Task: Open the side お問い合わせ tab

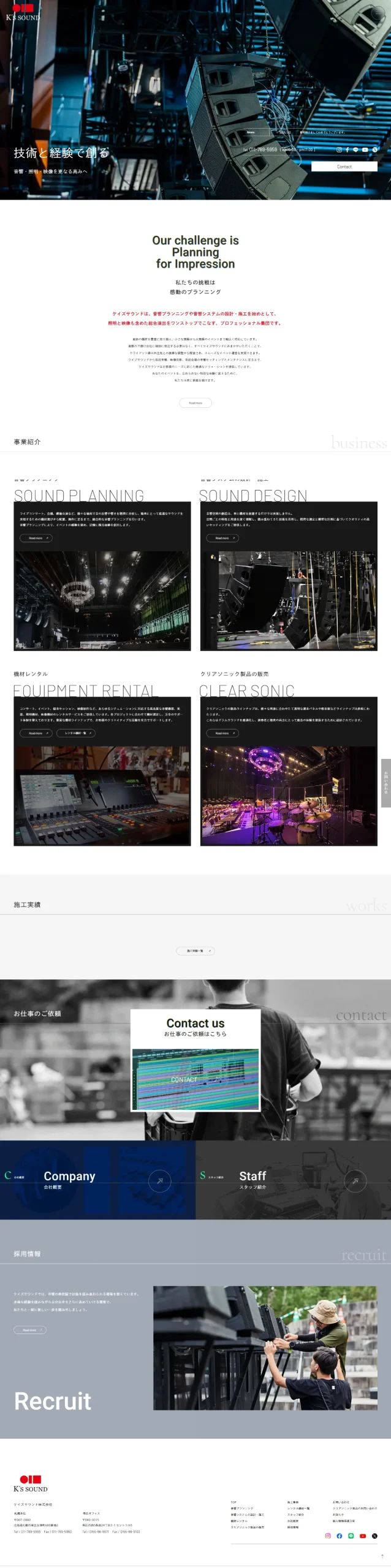Action: (385, 783)
